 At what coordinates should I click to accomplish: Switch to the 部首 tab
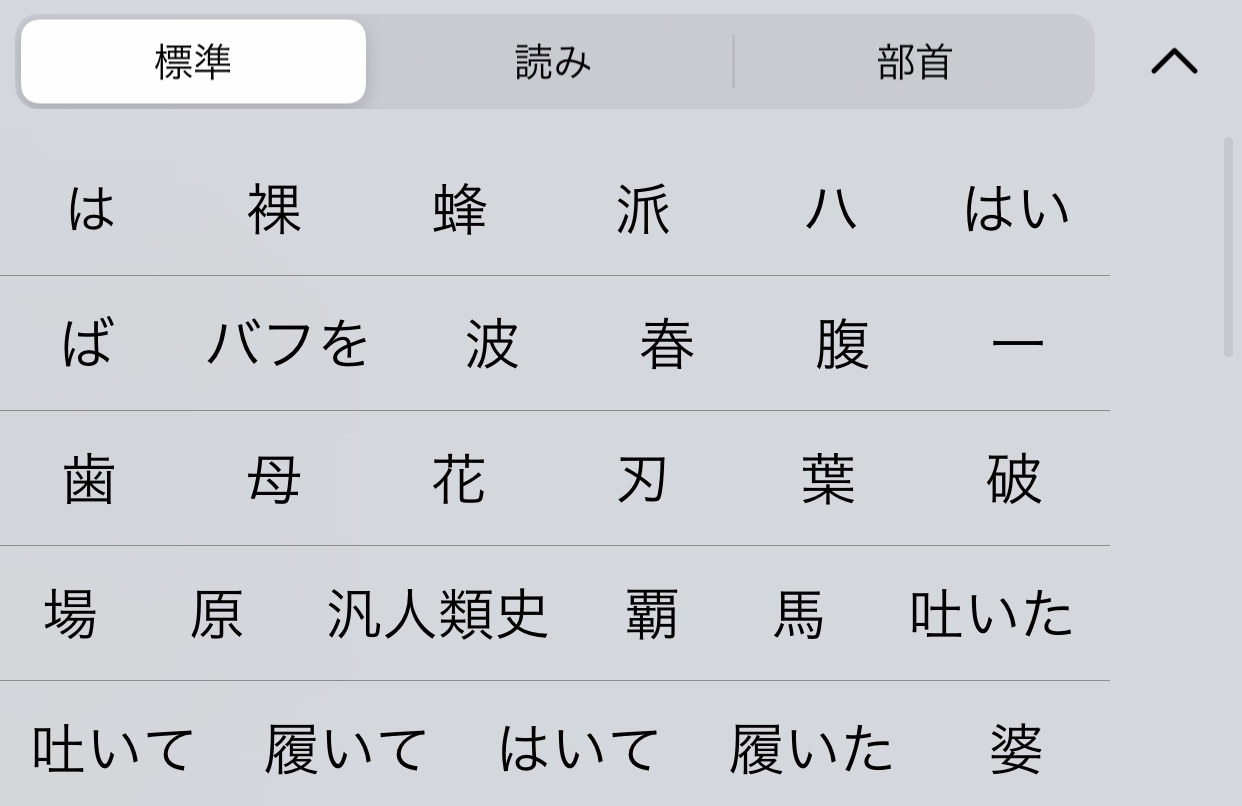click(x=914, y=62)
